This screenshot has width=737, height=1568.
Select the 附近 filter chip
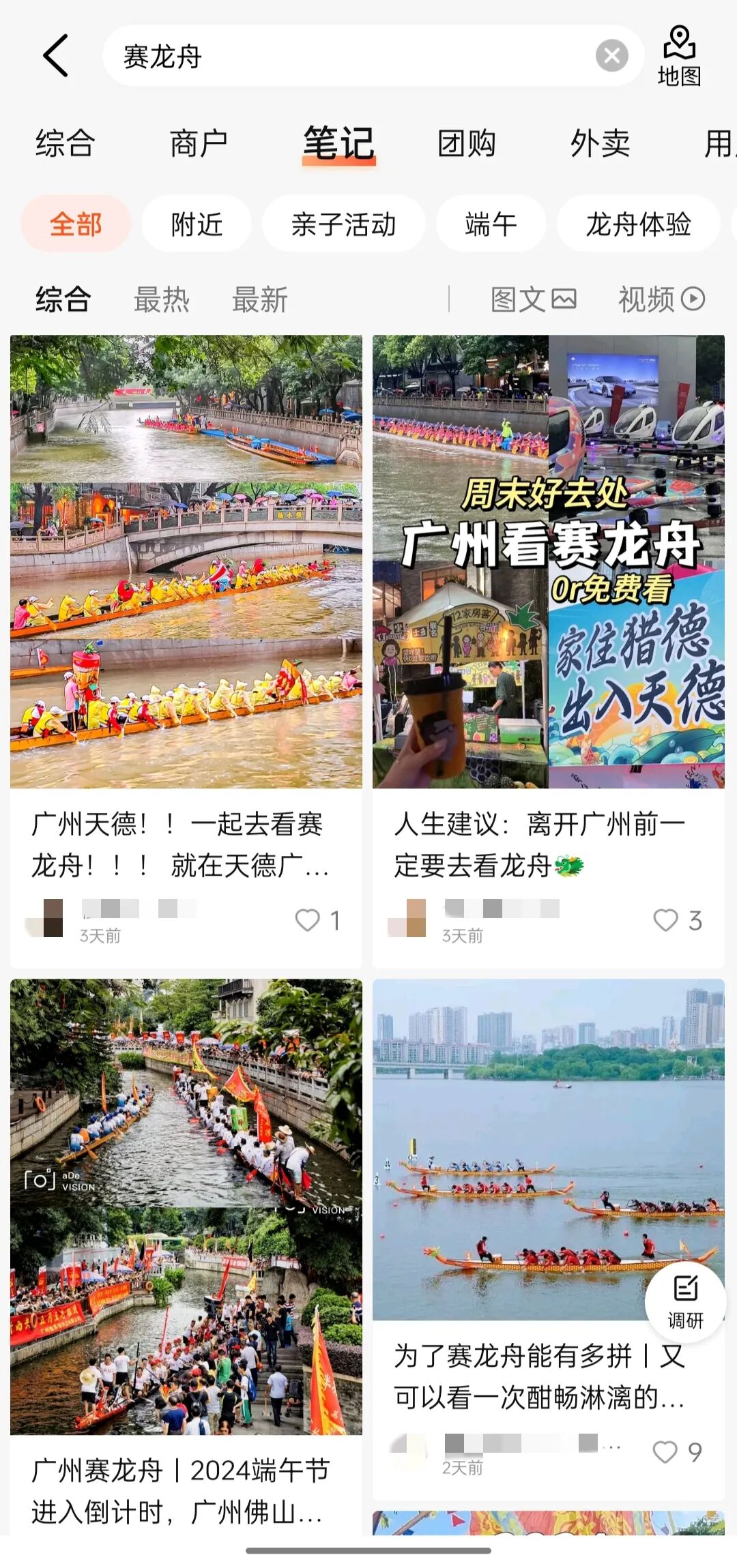[197, 224]
